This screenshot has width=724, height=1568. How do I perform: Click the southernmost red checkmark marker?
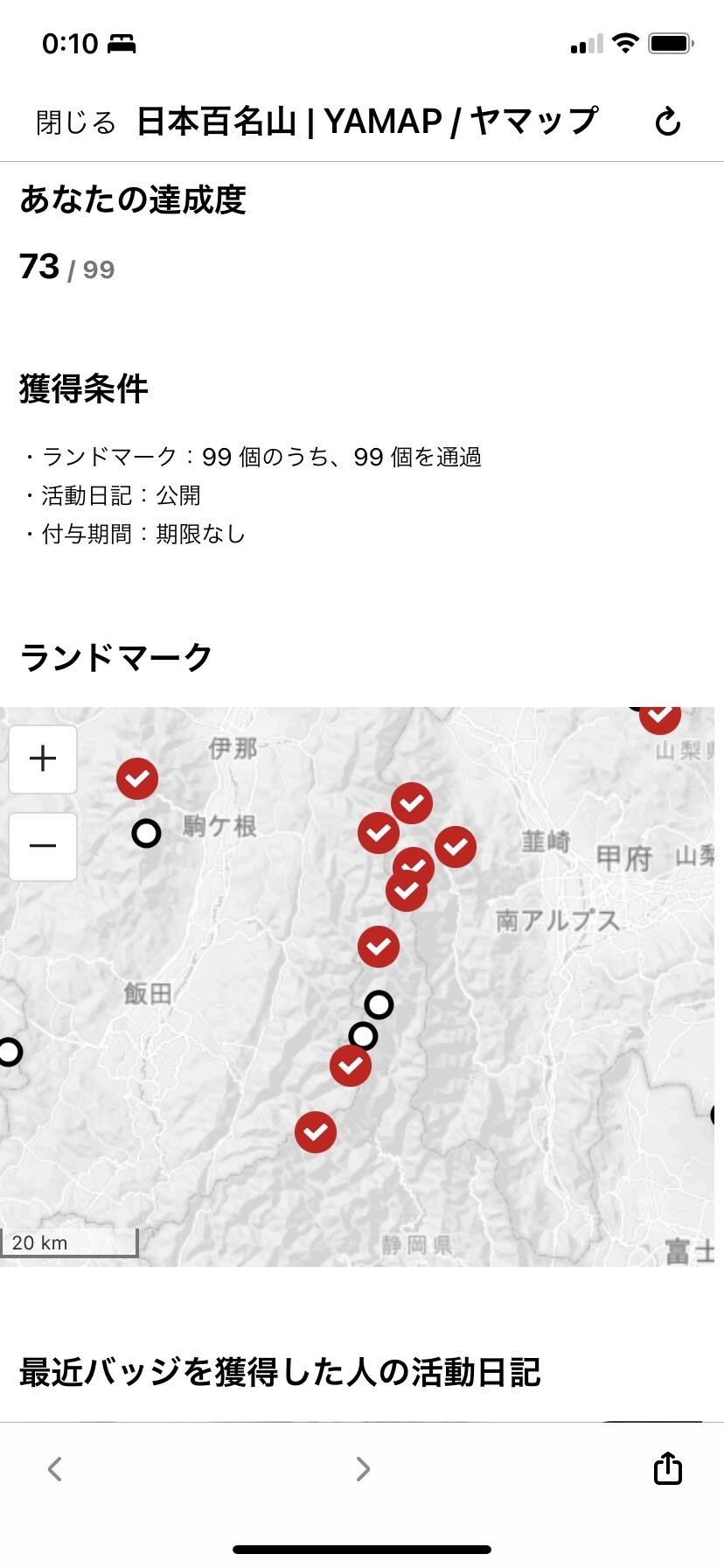pos(316,1131)
